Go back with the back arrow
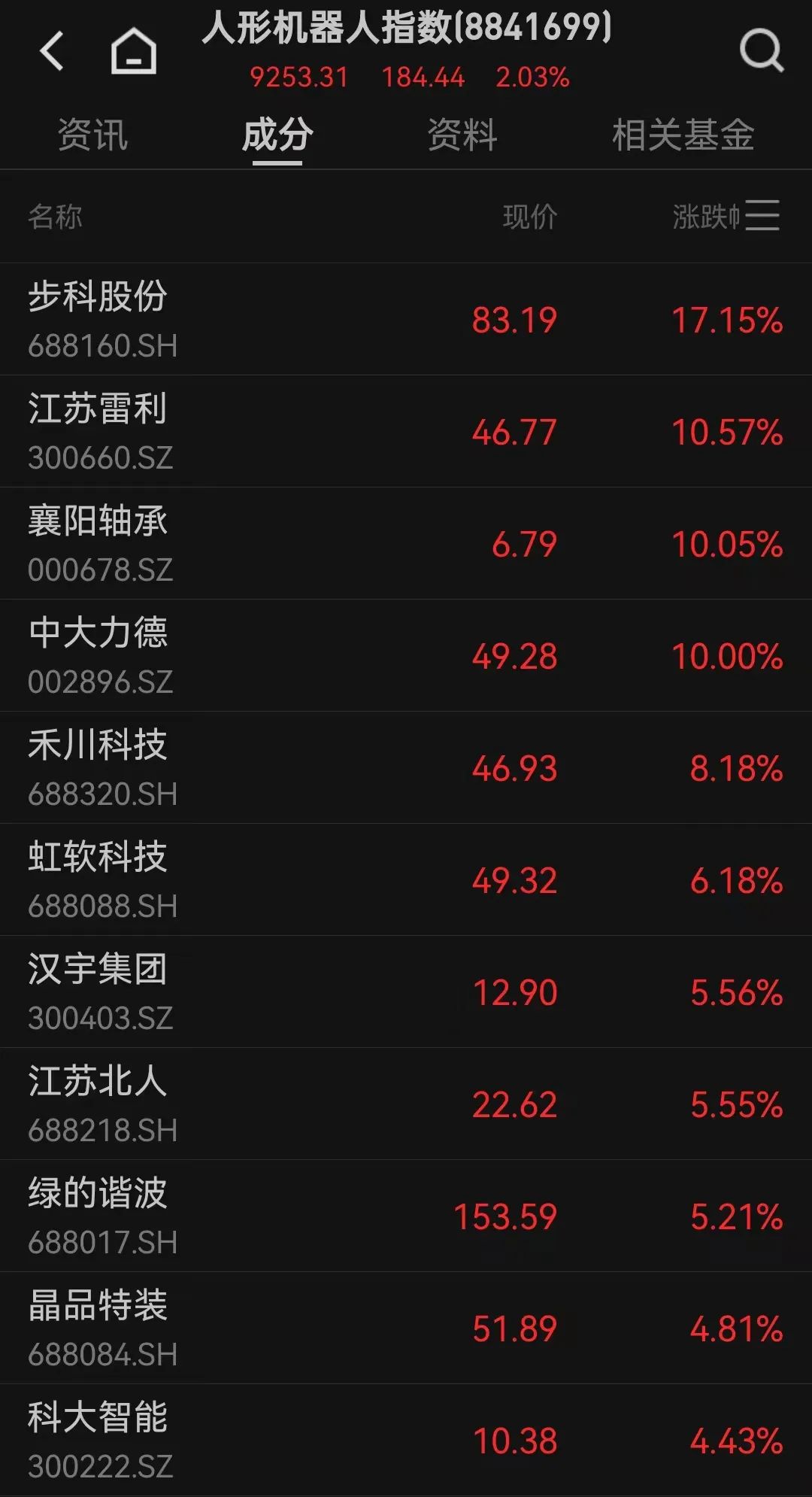Screen dimensions: 812x1497 (52, 51)
